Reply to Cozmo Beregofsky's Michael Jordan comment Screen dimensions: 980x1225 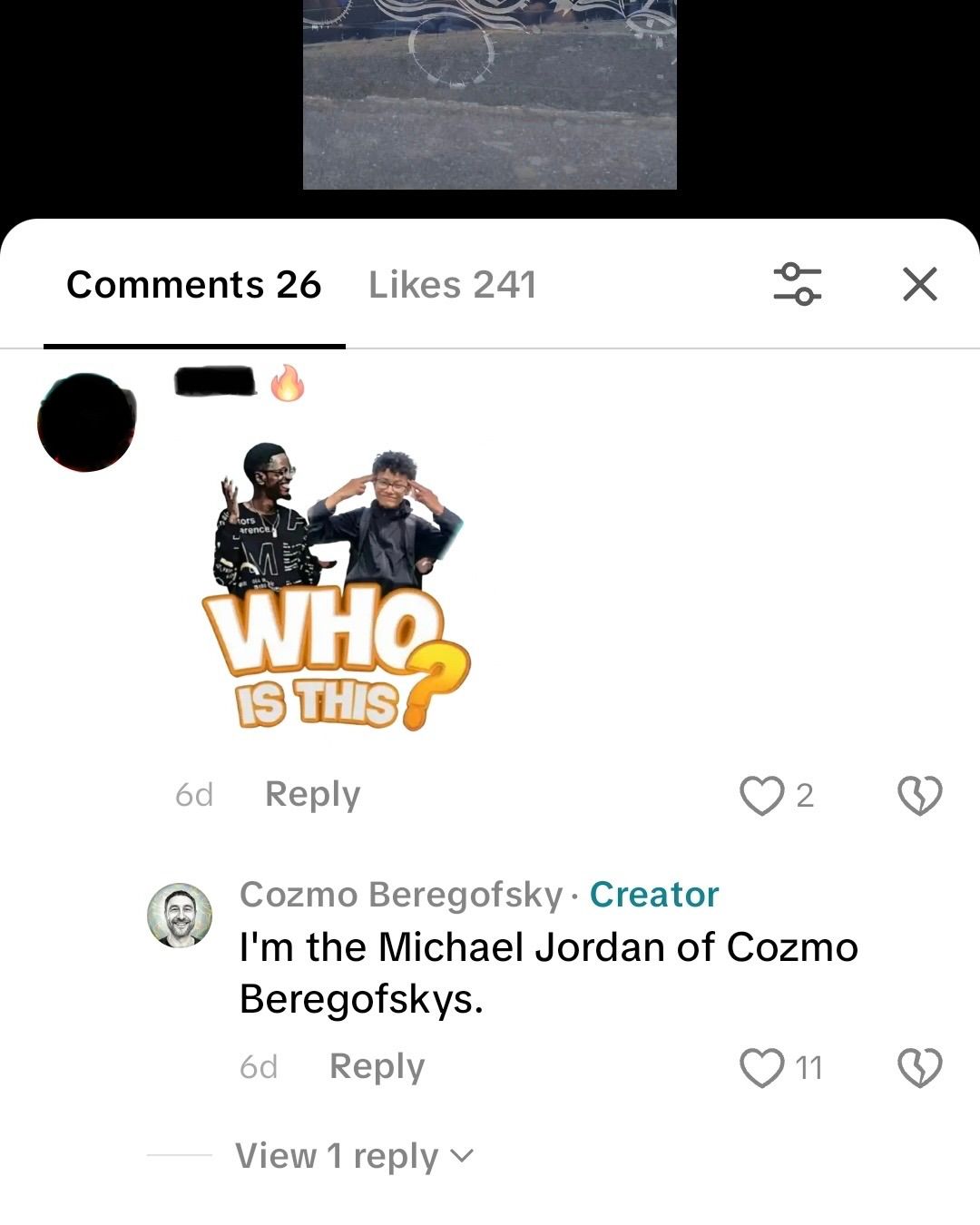[x=377, y=1066]
